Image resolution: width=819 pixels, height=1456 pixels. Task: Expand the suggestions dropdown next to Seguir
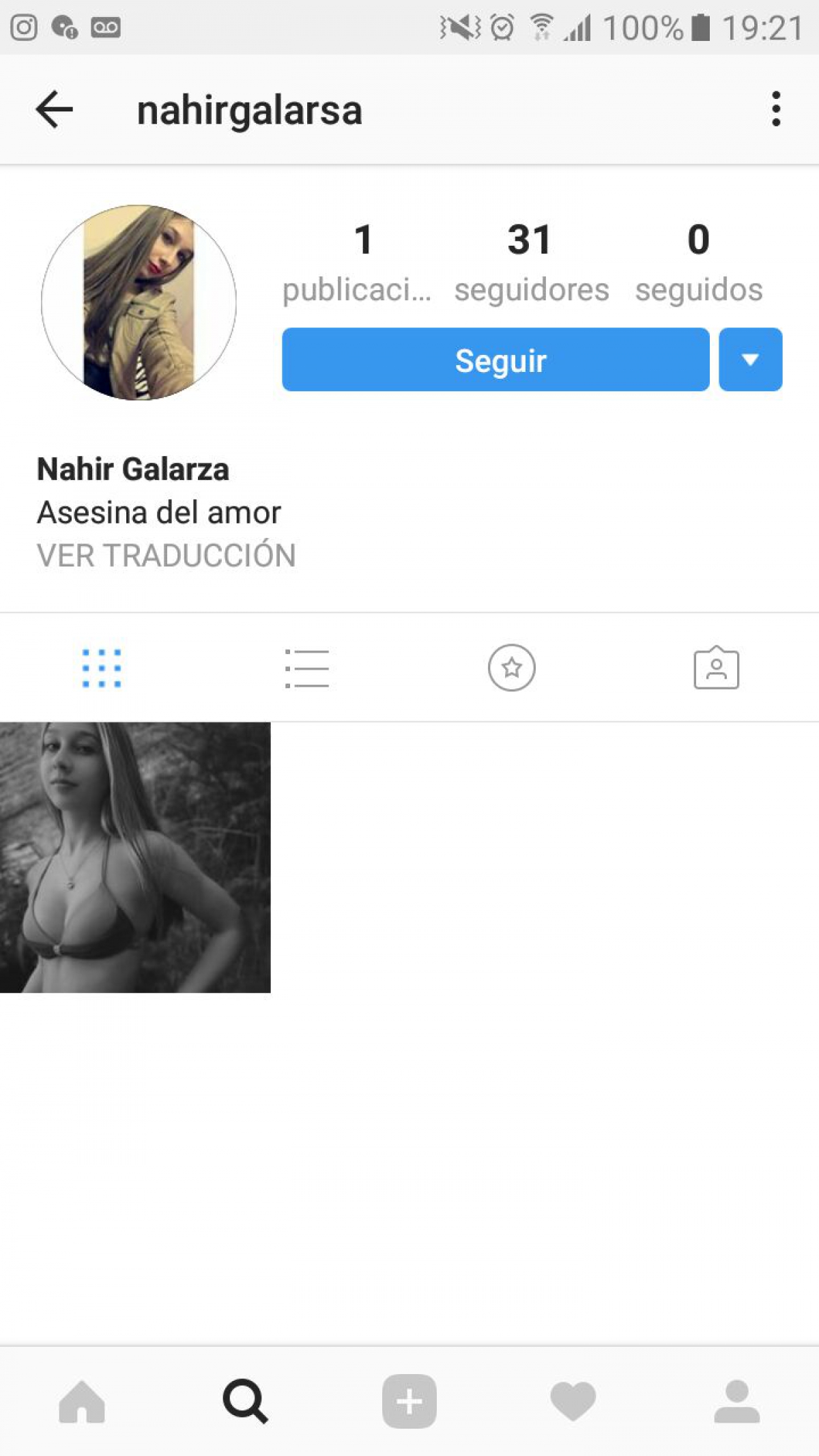coord(750,360)
